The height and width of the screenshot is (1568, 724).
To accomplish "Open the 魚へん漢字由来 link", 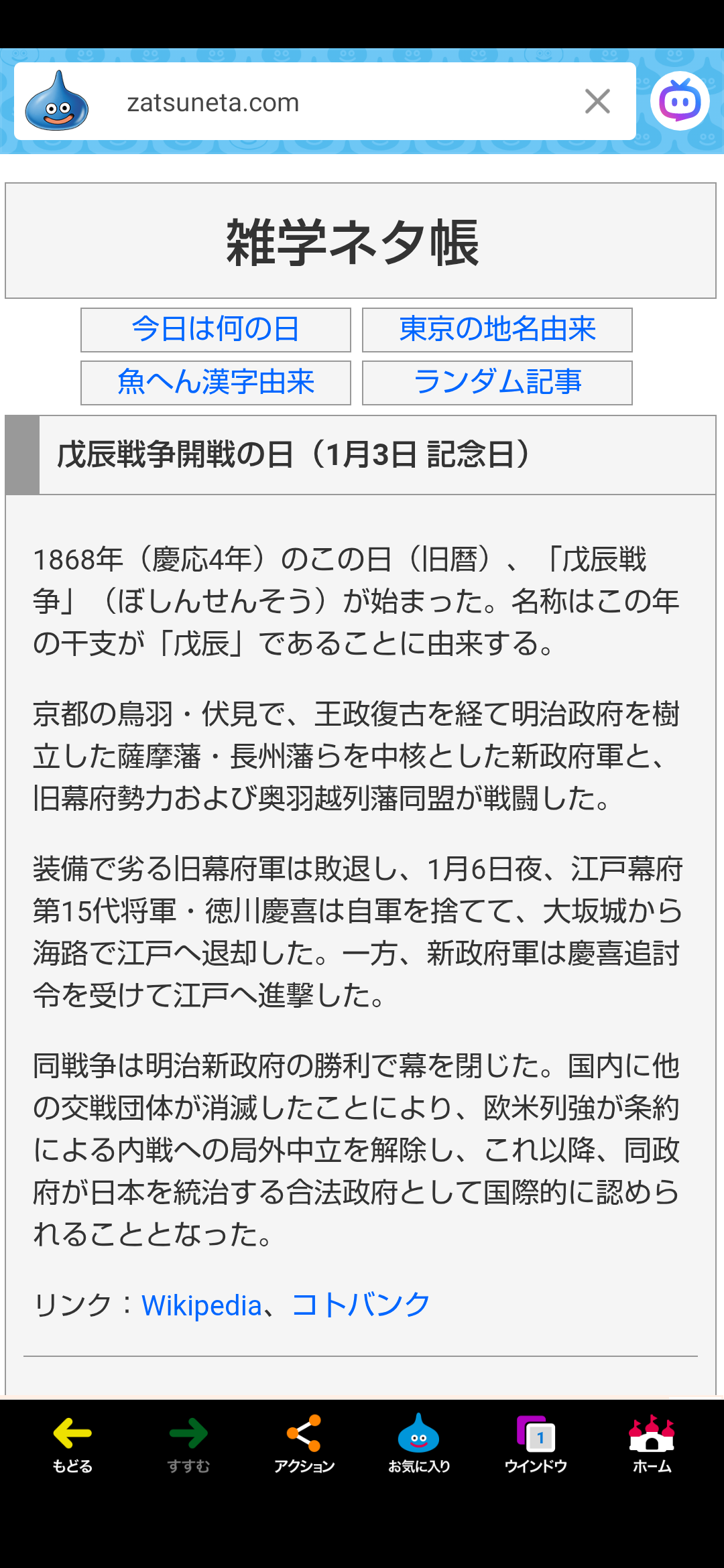I will [x=215, y=383].
